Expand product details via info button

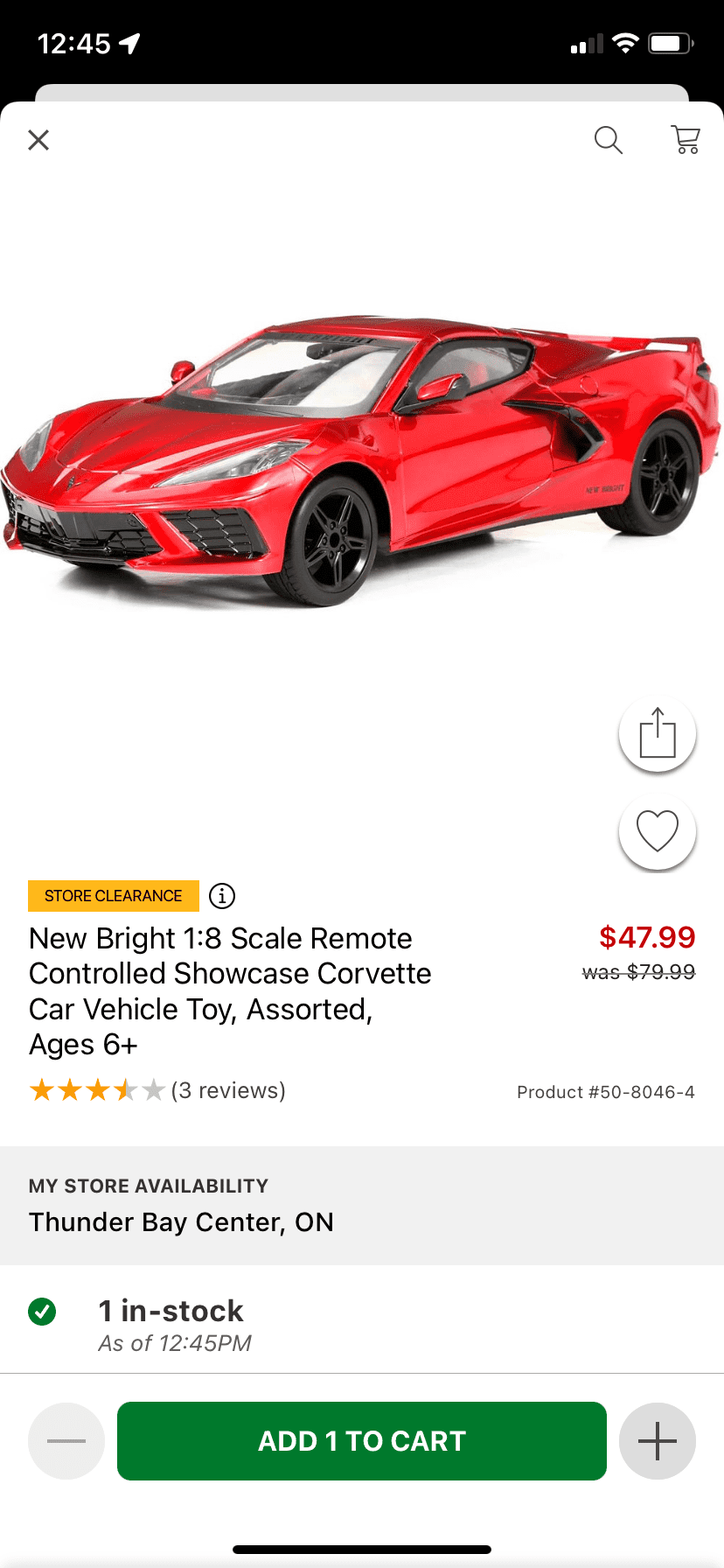click(221, 895)
